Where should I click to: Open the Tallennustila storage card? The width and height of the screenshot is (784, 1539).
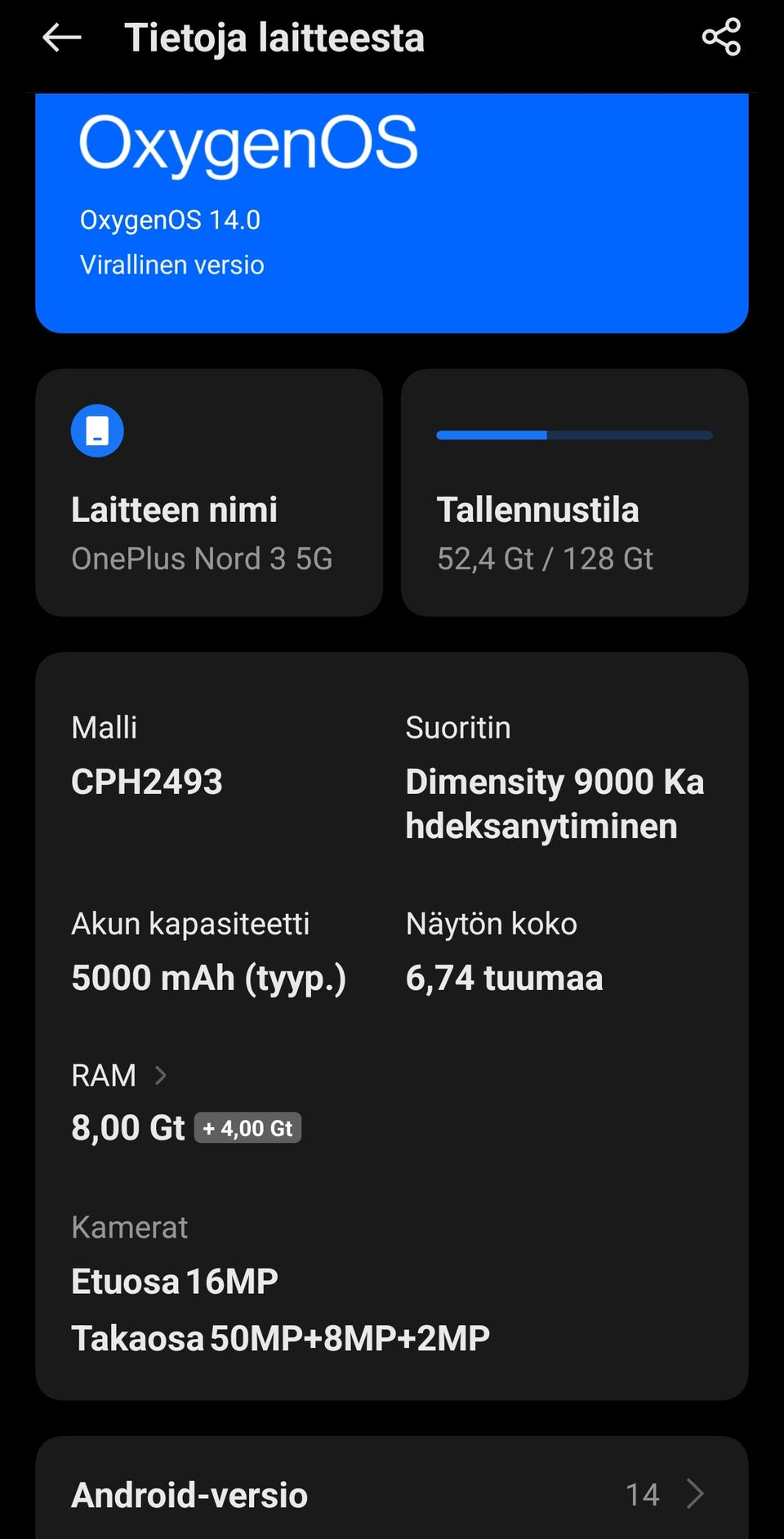pyautogui.click(x=574, y=493)
